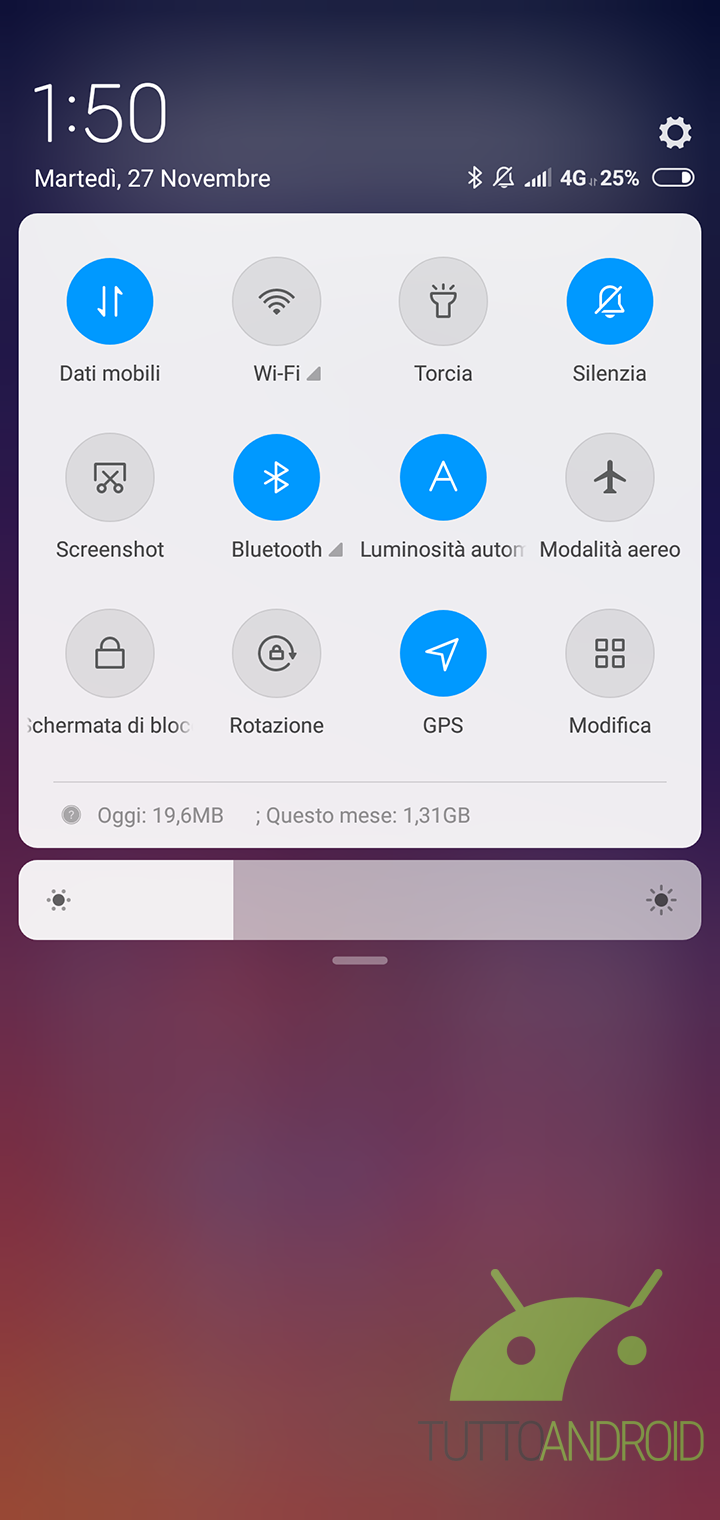Screen dimensions: 720x1520
Task: Tap the handle below the brightness bar
Action: (360, 961)
